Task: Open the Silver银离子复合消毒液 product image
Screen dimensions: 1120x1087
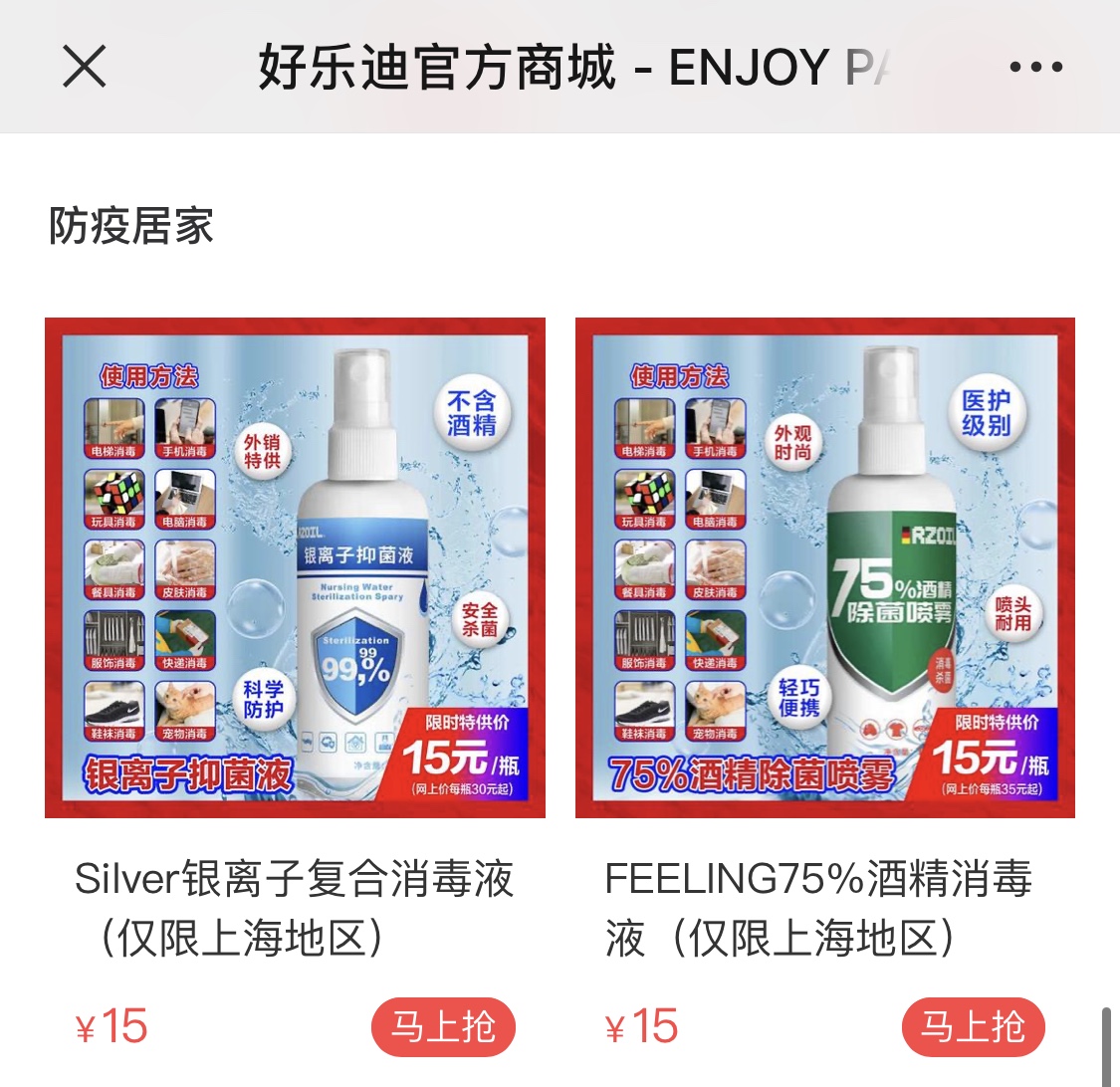Action: 295,567
